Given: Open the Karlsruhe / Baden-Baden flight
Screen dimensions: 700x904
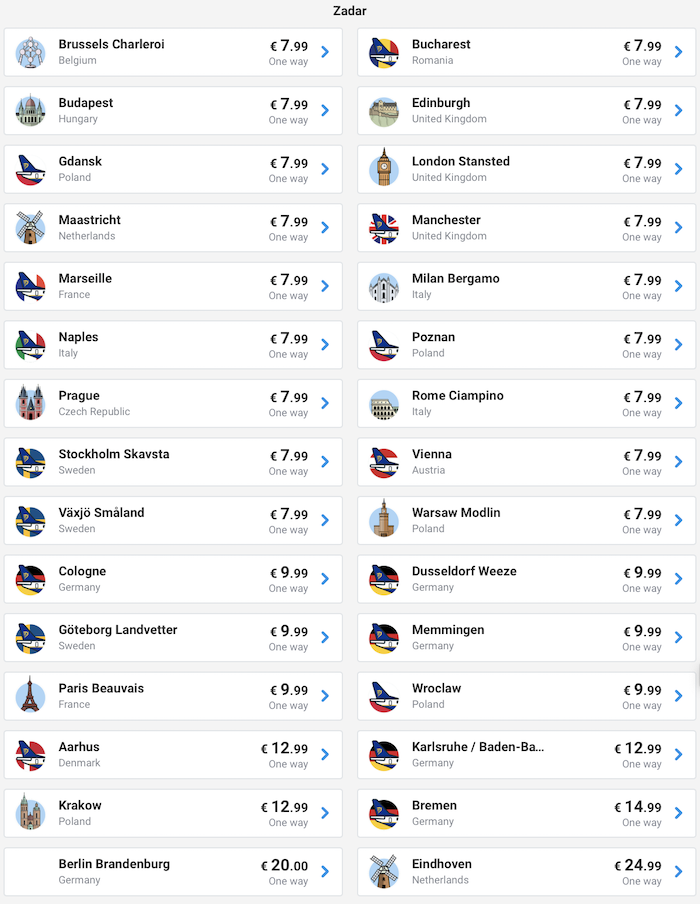Looking at the screenshot, I should [526, 755].
